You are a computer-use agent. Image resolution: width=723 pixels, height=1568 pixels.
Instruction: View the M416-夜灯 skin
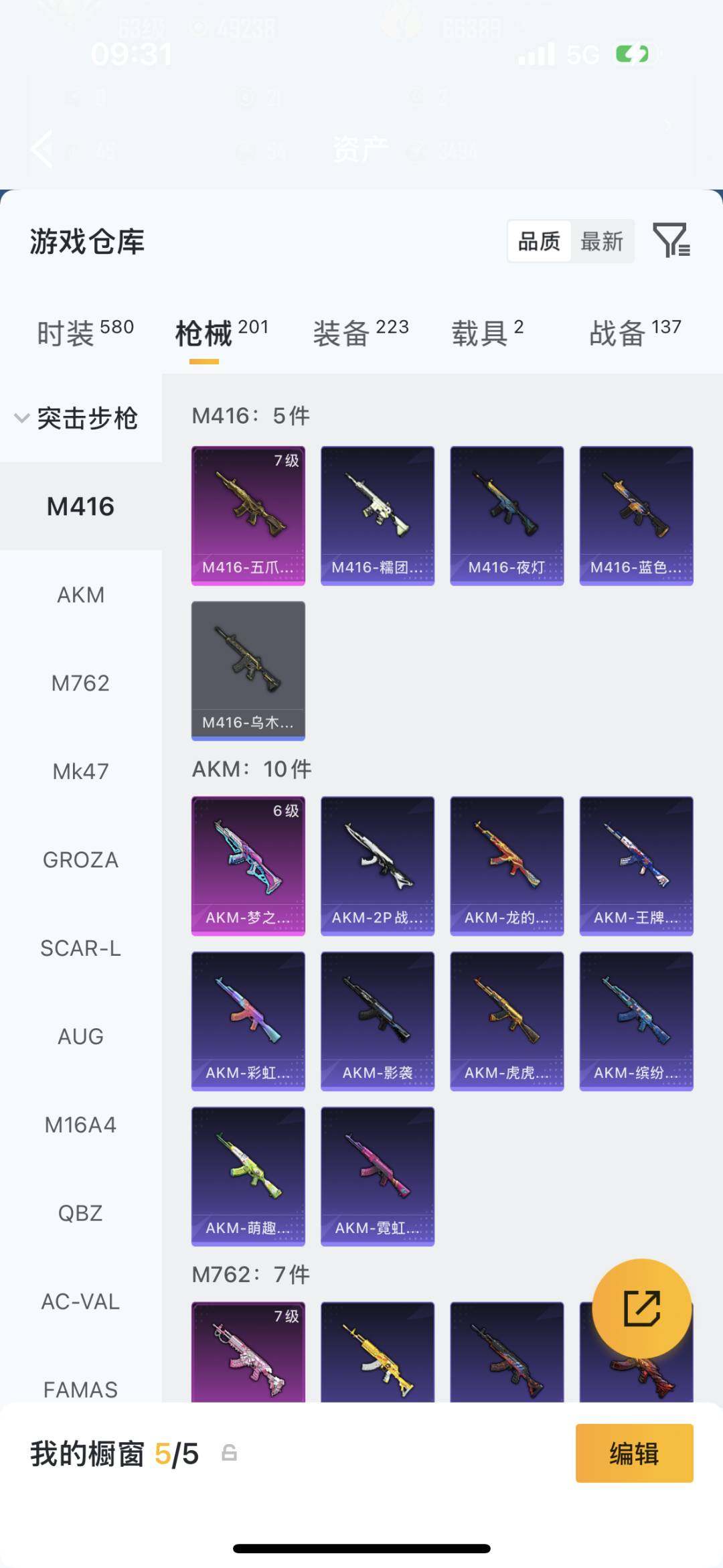point(507,515)
